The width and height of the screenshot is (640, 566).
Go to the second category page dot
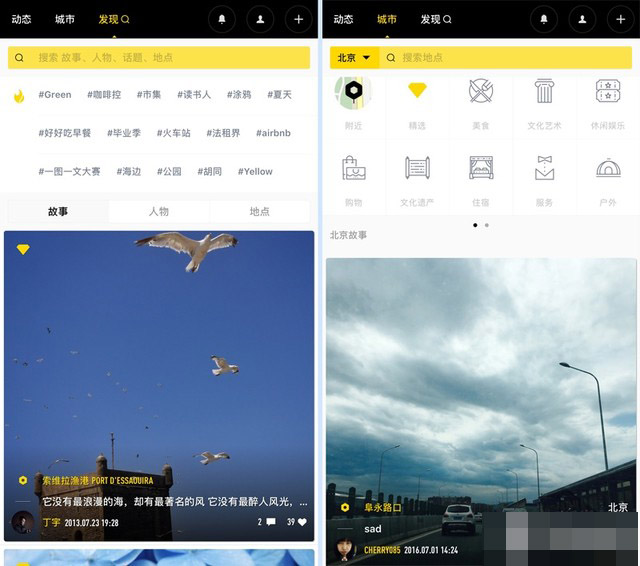[x=487, y=225]
